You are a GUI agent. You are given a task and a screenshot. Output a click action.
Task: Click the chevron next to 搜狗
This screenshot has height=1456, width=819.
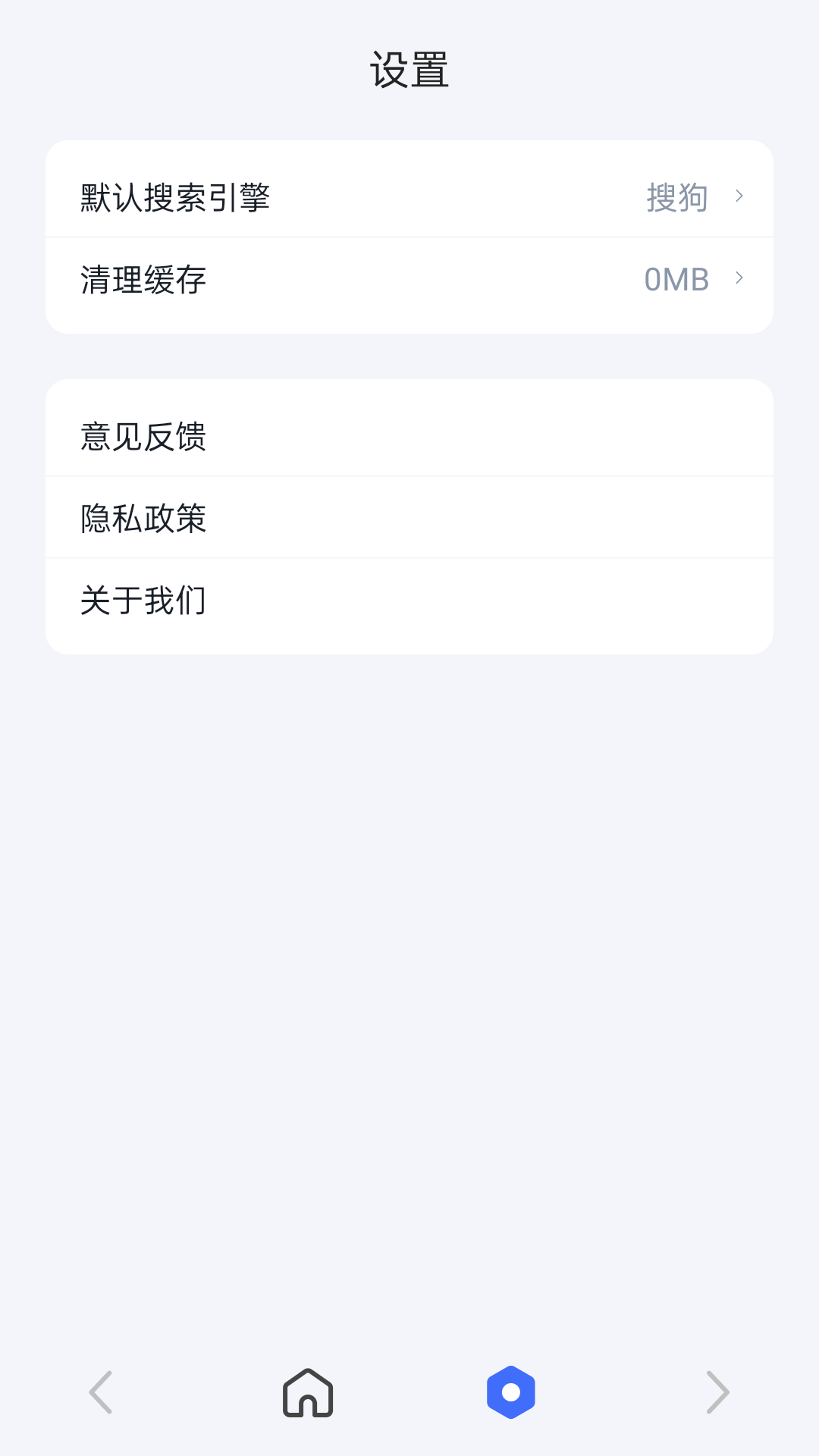[739, 196]
